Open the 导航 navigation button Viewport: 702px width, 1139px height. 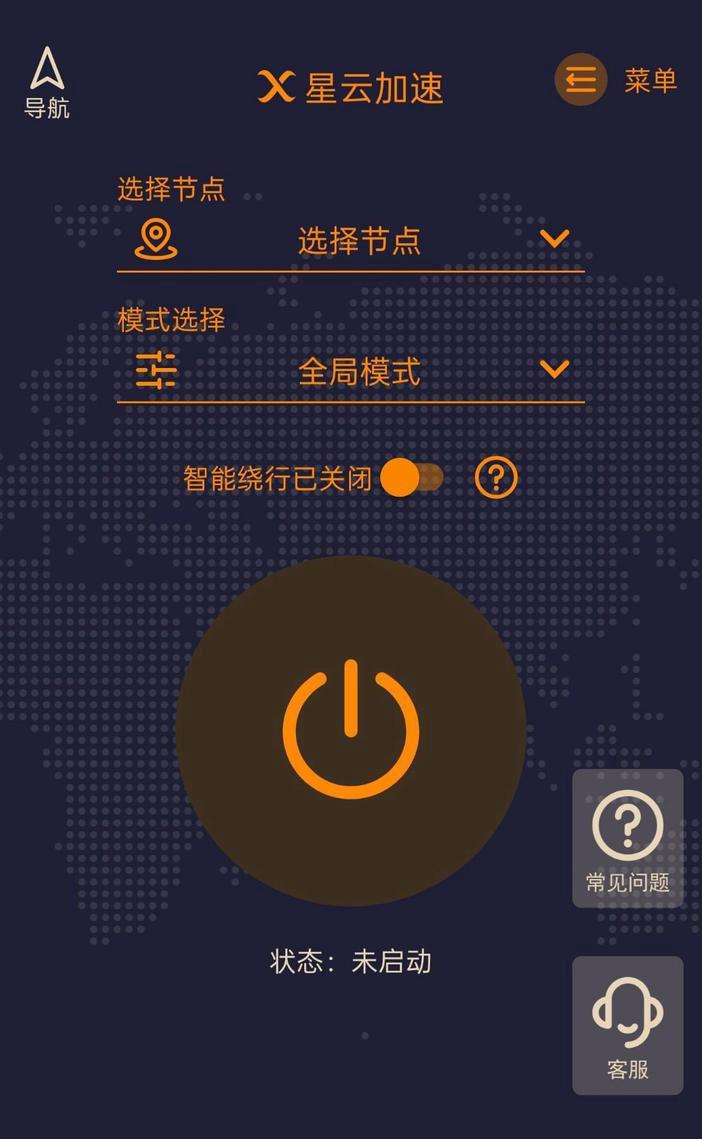[x=47, y=81]
